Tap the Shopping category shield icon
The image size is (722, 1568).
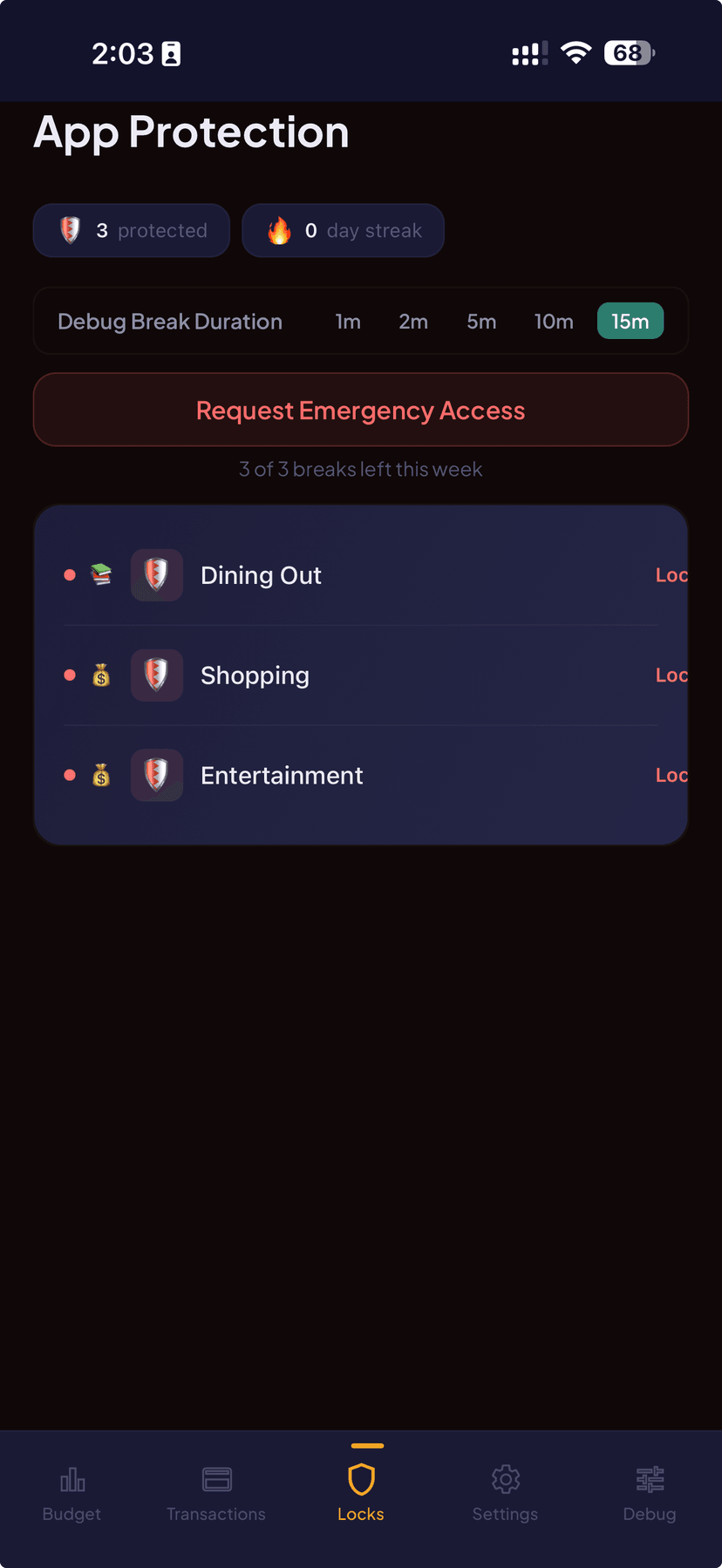[x=157, y=675]
